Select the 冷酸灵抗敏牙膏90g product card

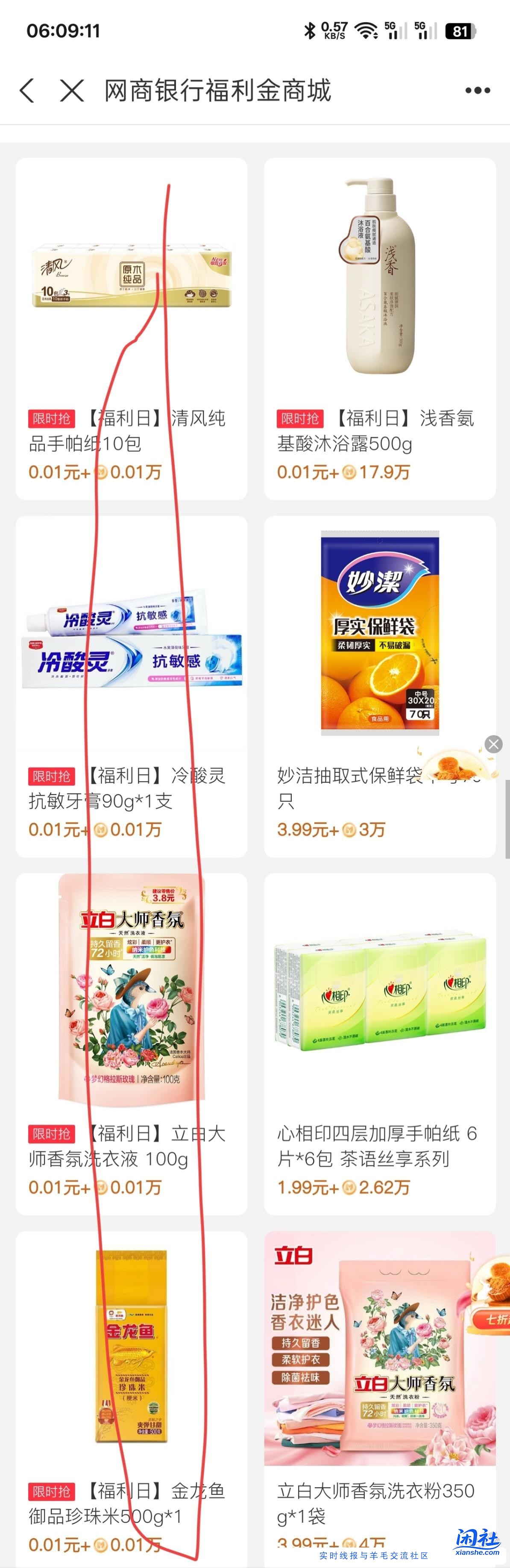(131, 686)
